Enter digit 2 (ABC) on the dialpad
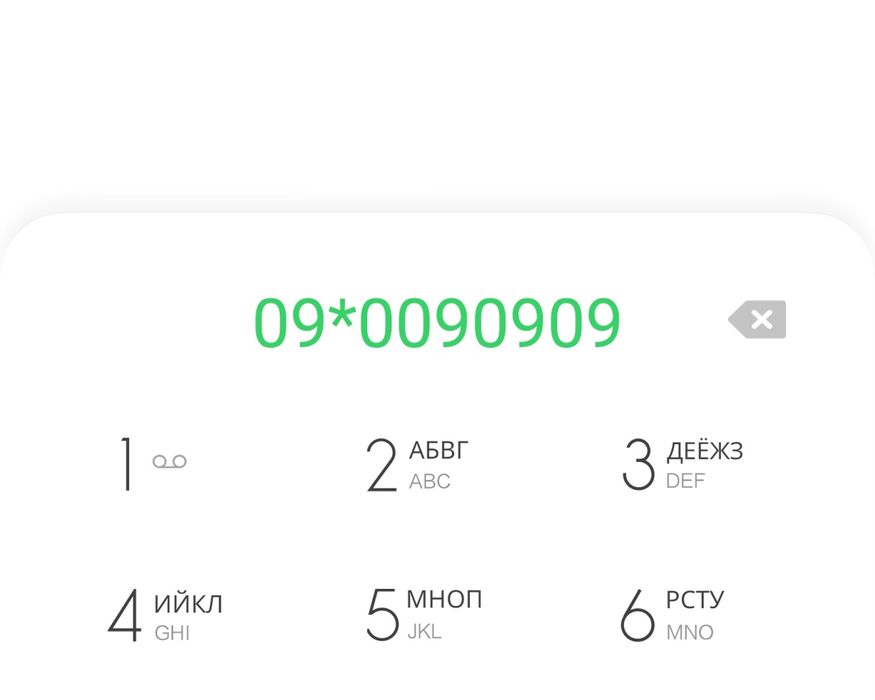 (418, 465)
